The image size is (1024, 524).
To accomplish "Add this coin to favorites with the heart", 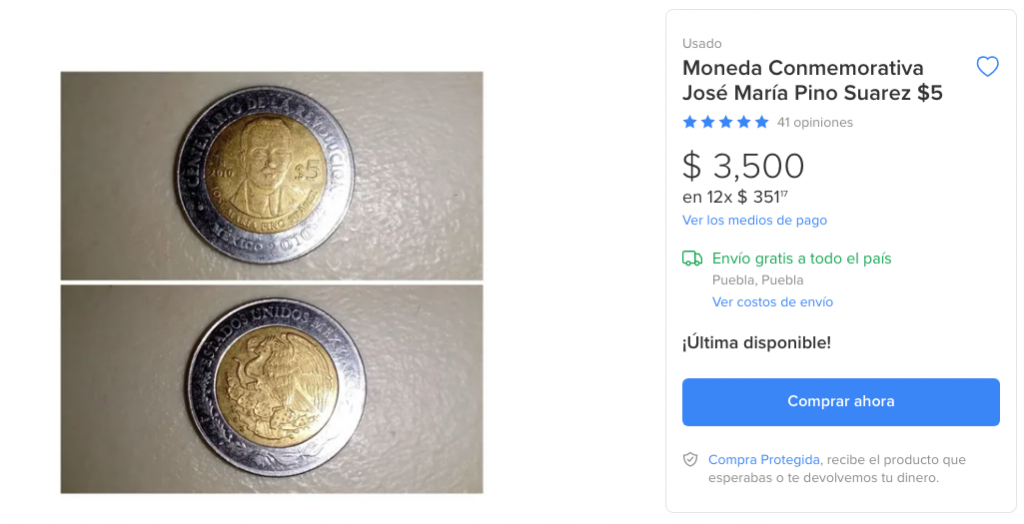I will coord(987,67).
